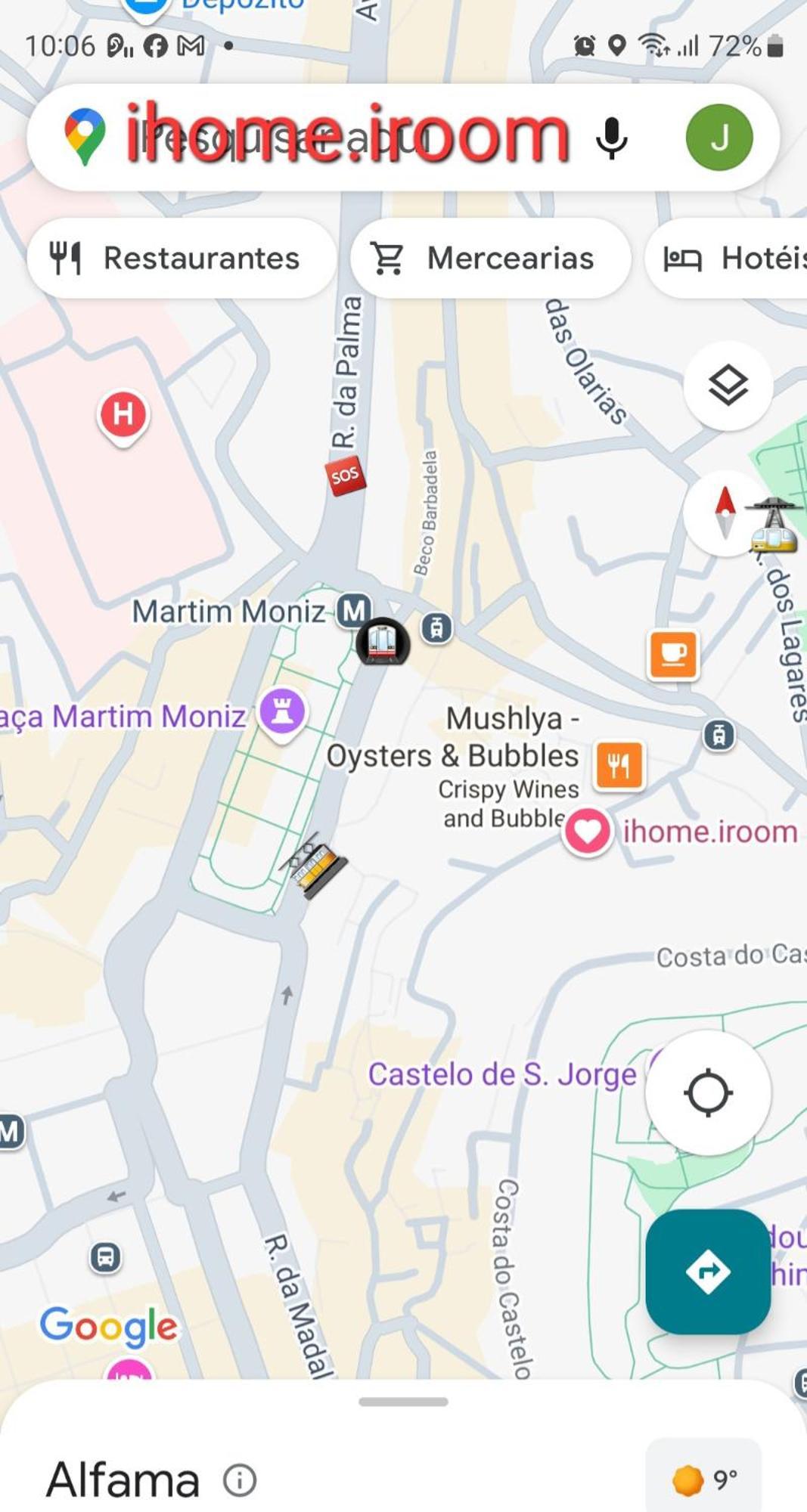The image size is (807, 1512).
Task: Open the account profile avatar J
Action: click(x=719, y=138)
